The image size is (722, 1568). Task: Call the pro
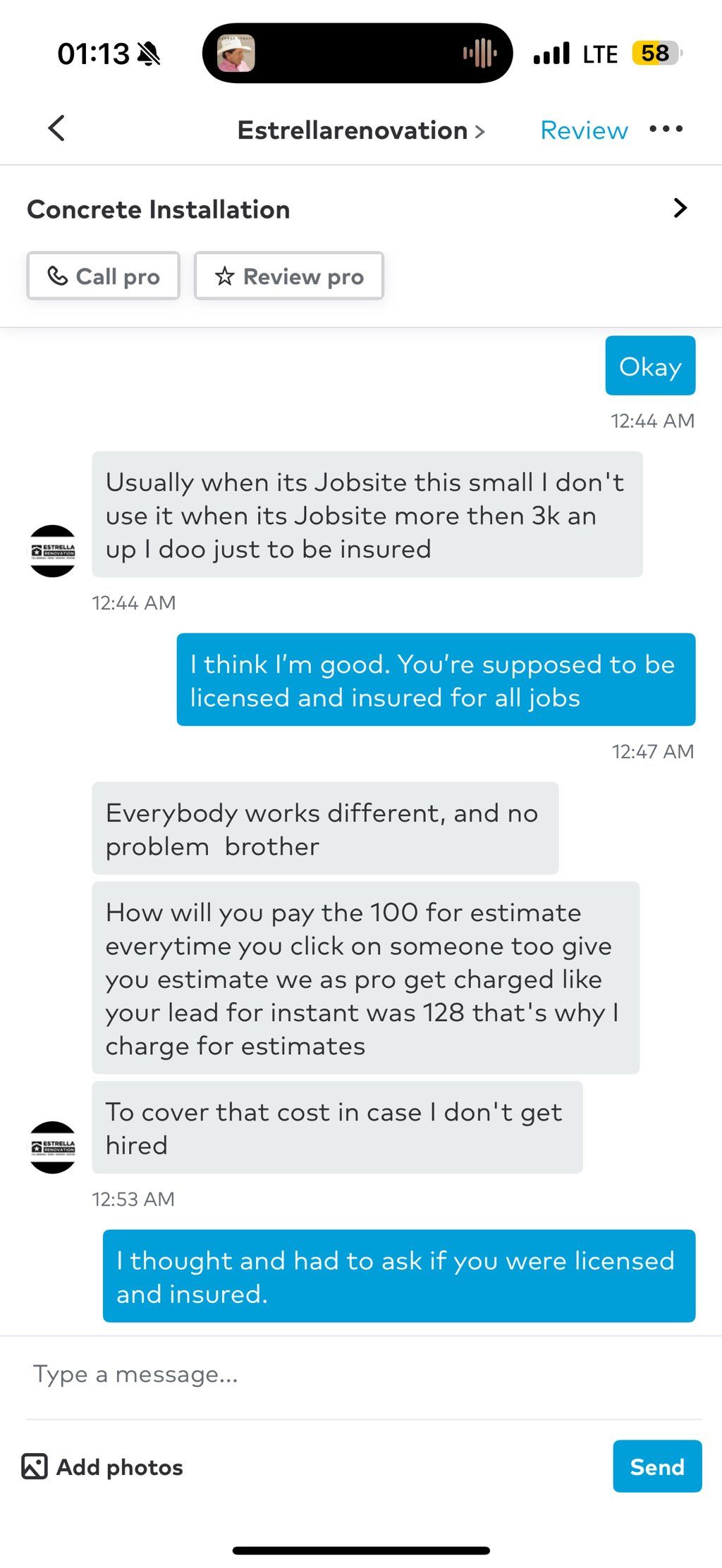coord(104,276)
